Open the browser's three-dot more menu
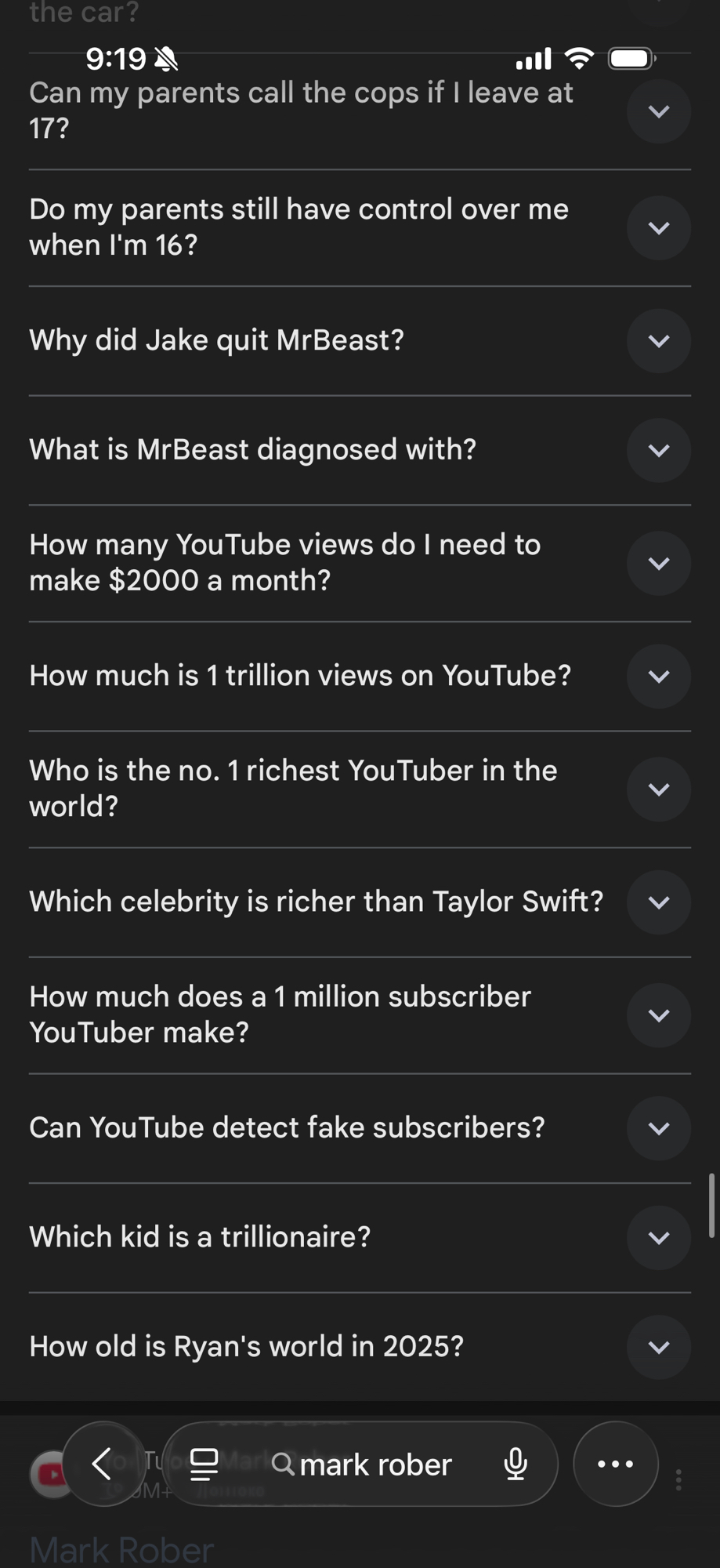Viewport: 720px width, 1568px height. coord(616,1464)
